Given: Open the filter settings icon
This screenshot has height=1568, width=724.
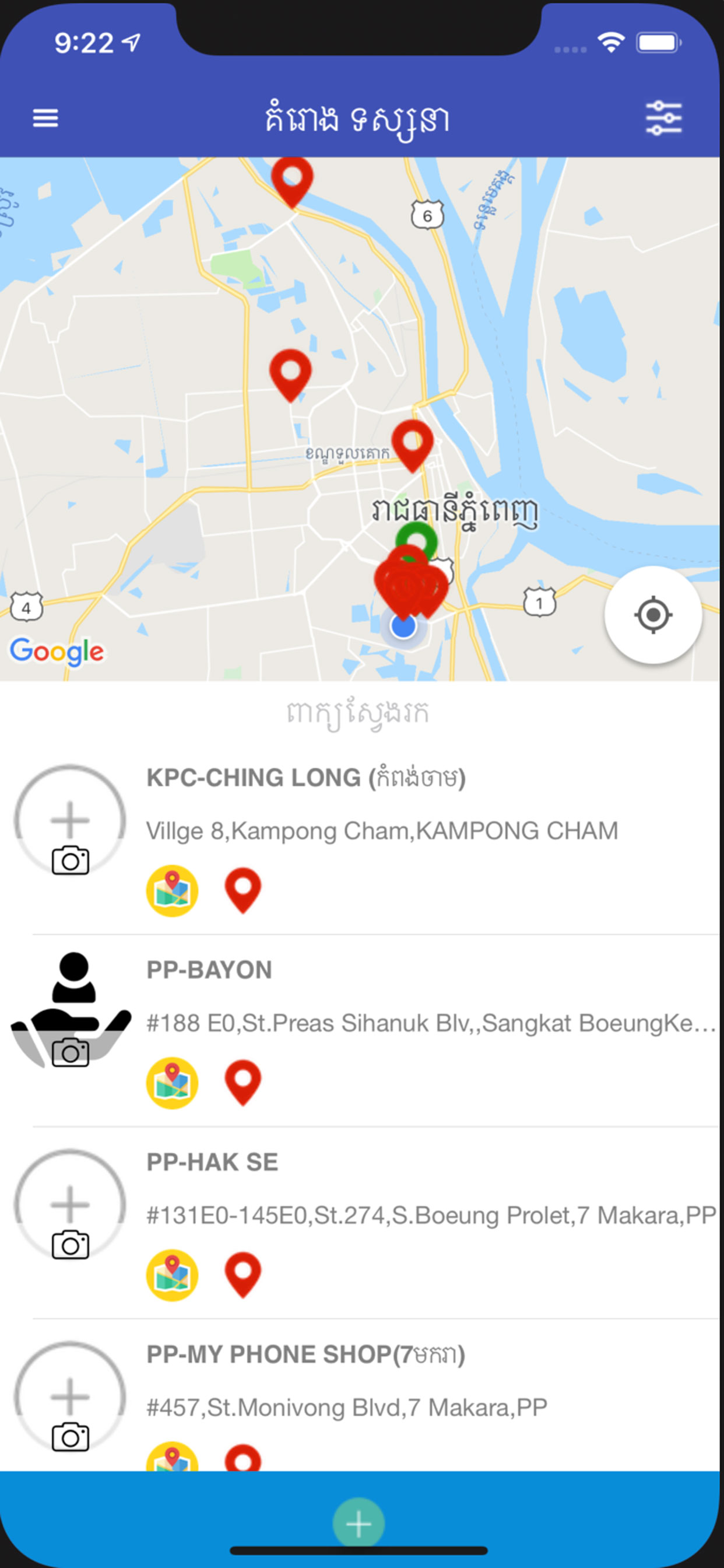Looking at the screenshot, I should pos(663,117).
